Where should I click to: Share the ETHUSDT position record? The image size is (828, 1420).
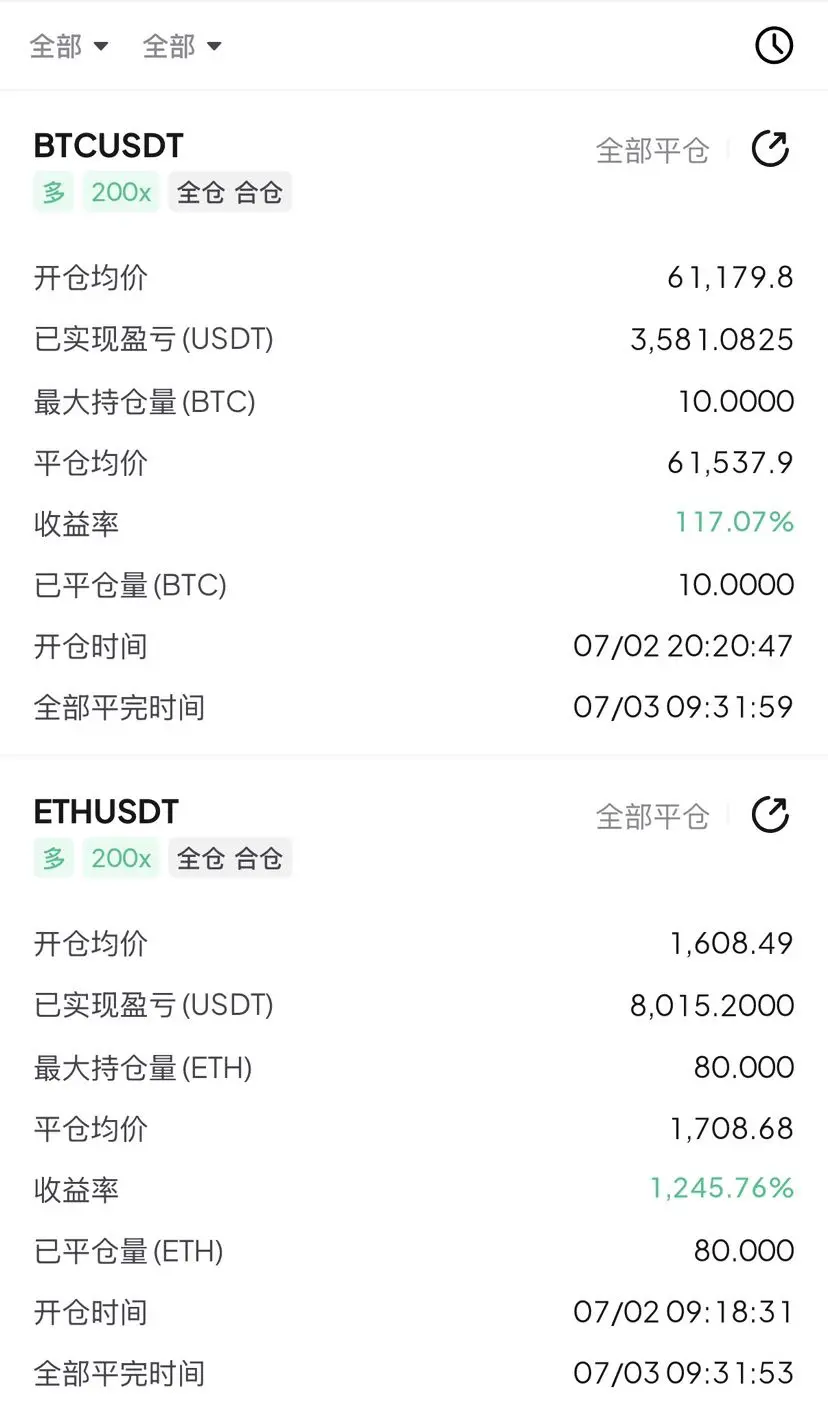[770, 815]
